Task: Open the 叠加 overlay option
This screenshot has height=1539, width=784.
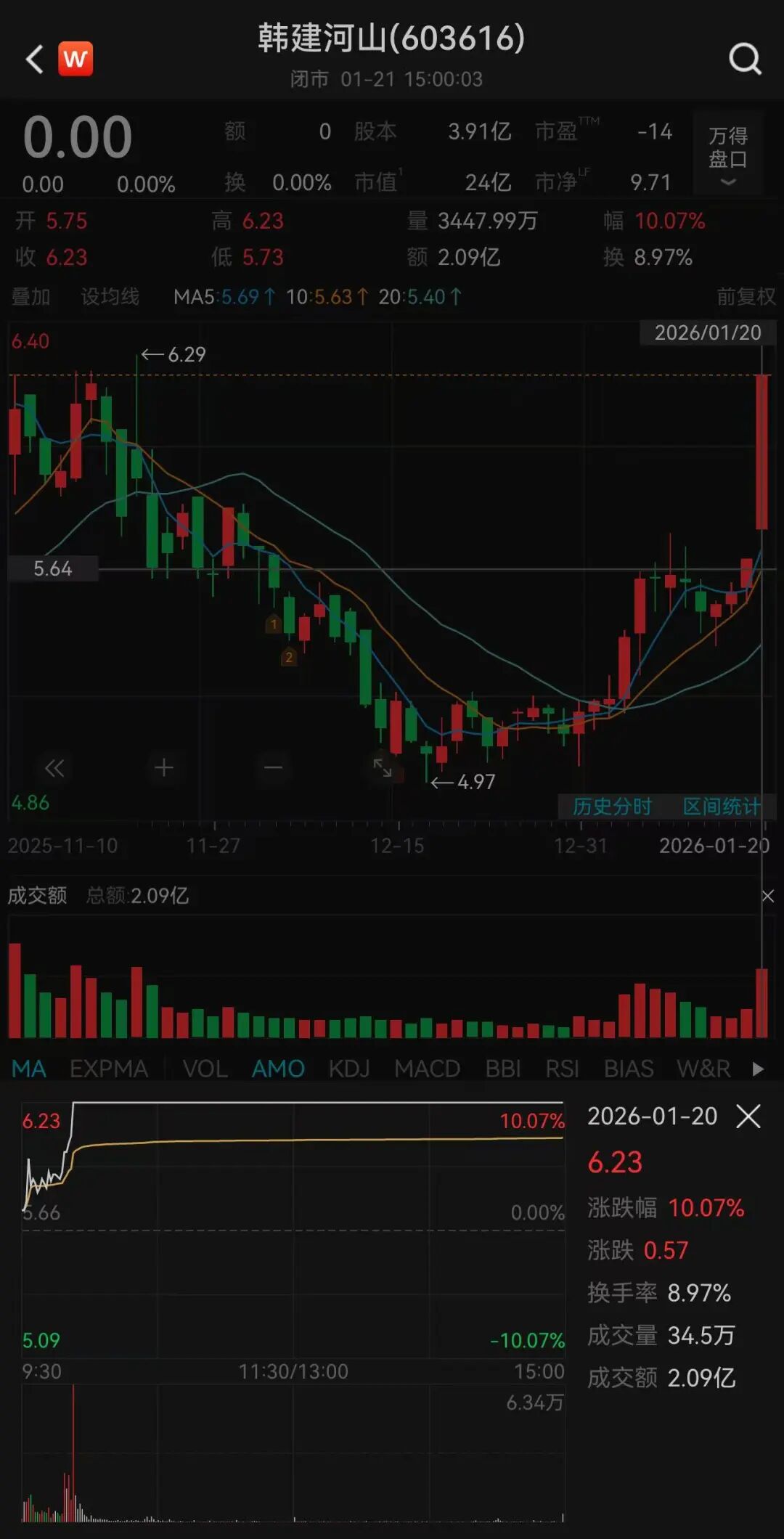Action: pyautogui.click(x=31, y=296)
